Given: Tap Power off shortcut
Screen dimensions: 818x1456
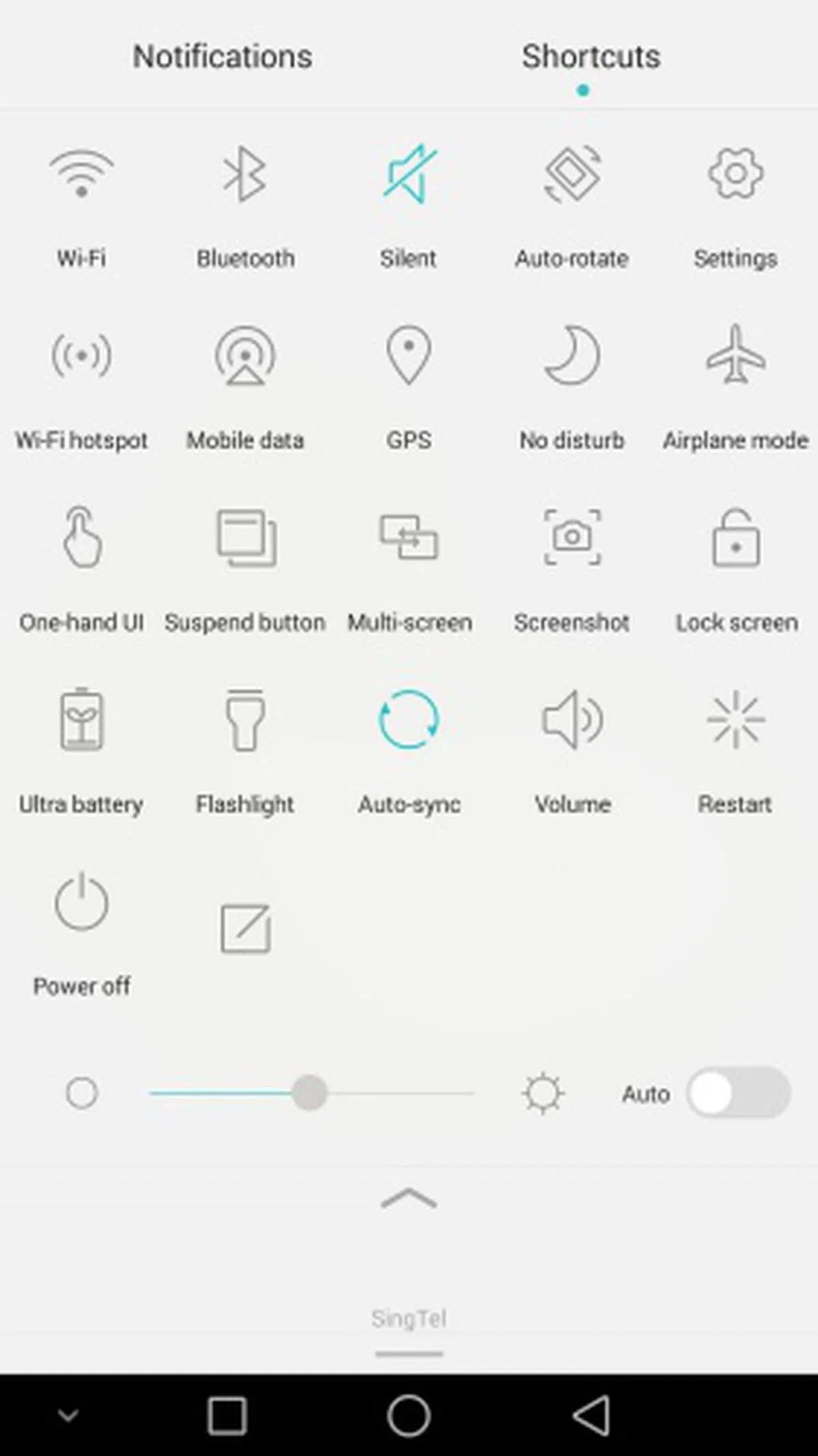Looking at the screenshot, I should click(x=81, y=903).
